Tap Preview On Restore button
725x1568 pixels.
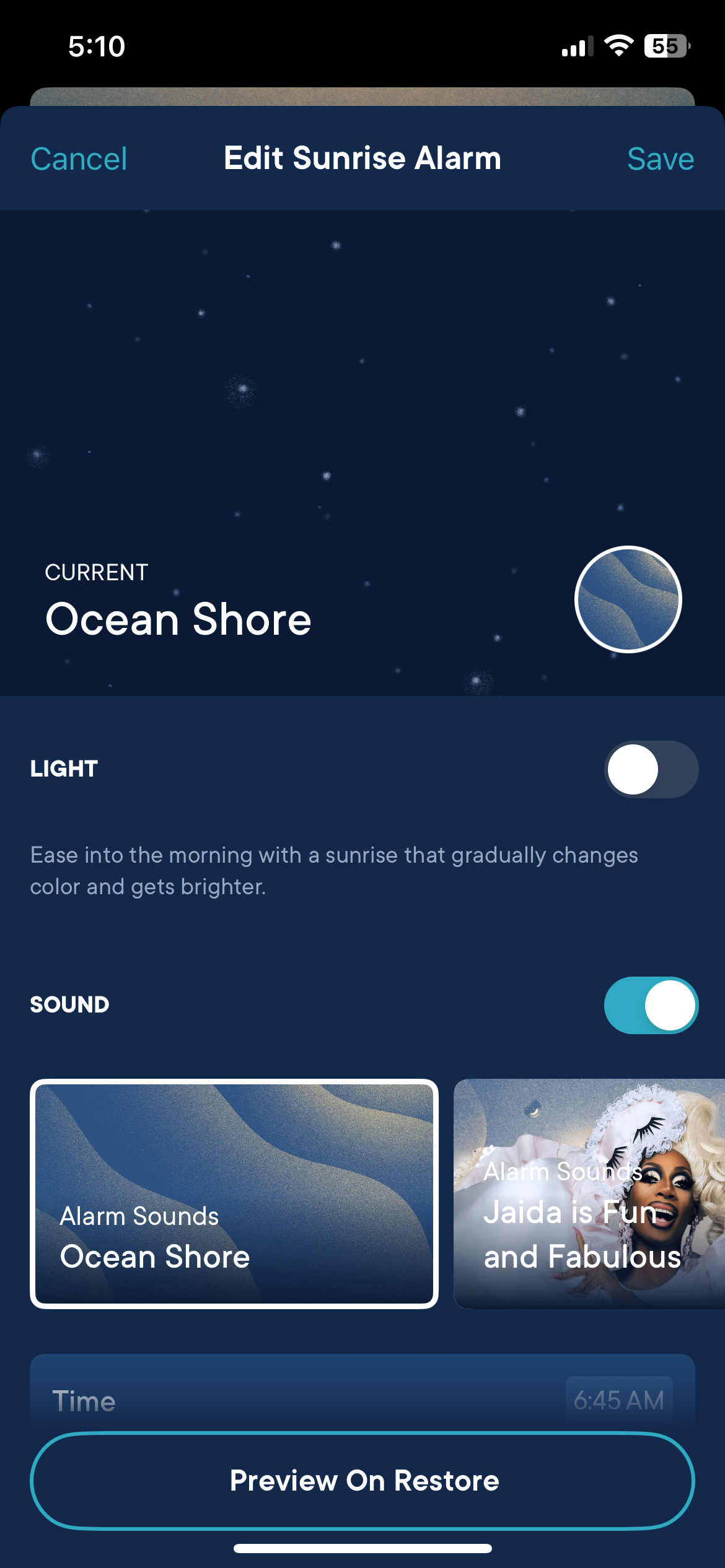[362, 1480]
